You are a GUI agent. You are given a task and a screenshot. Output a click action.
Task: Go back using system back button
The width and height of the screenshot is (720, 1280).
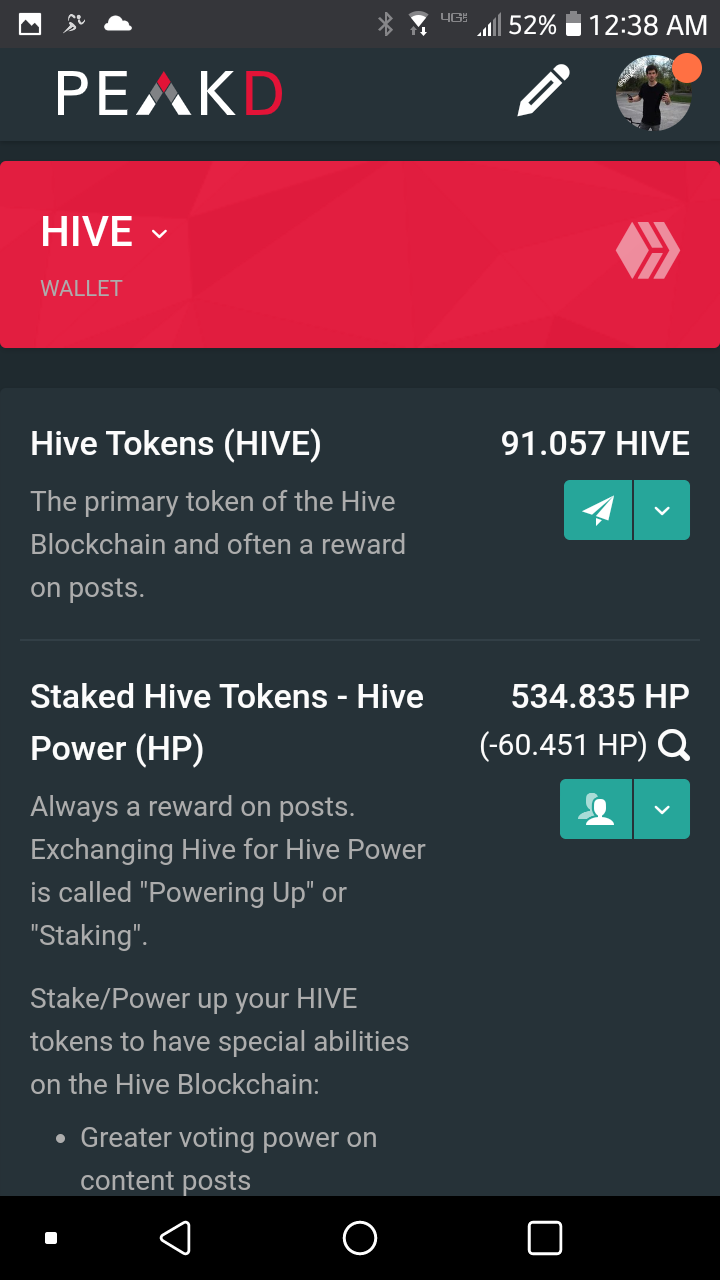(175, 1238)
